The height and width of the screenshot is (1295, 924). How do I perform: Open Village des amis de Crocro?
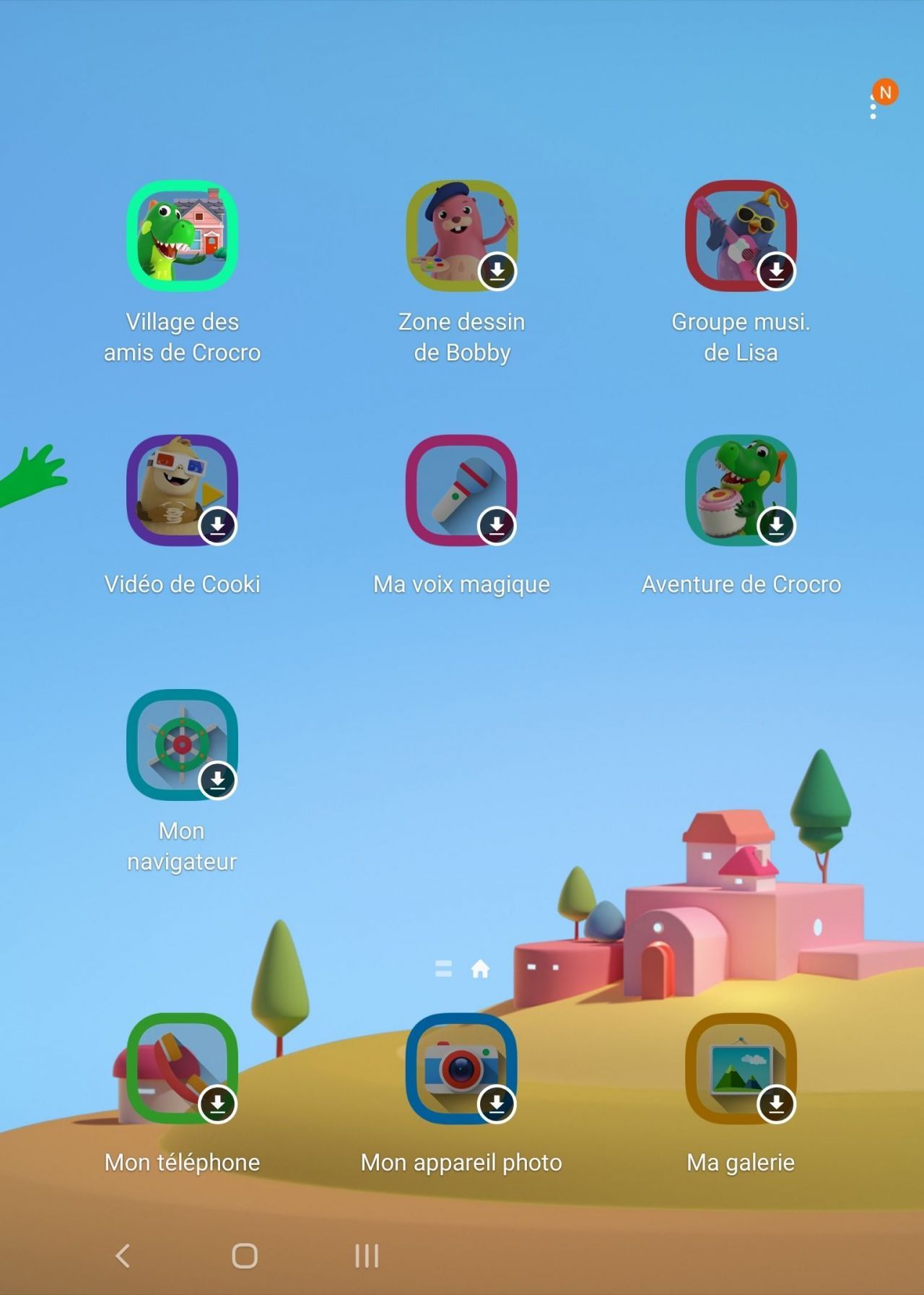coord(182,236)
